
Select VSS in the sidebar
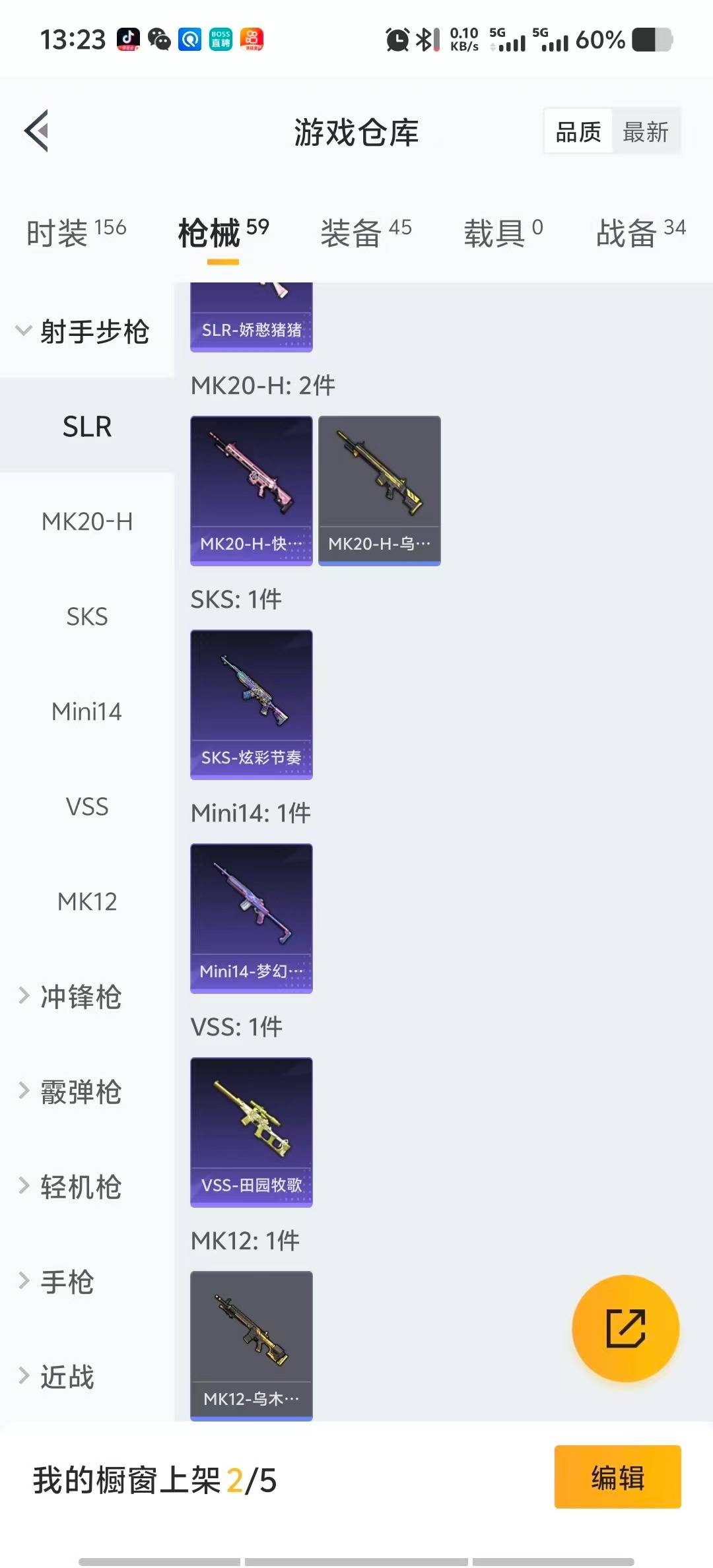(x=86, y=806)
